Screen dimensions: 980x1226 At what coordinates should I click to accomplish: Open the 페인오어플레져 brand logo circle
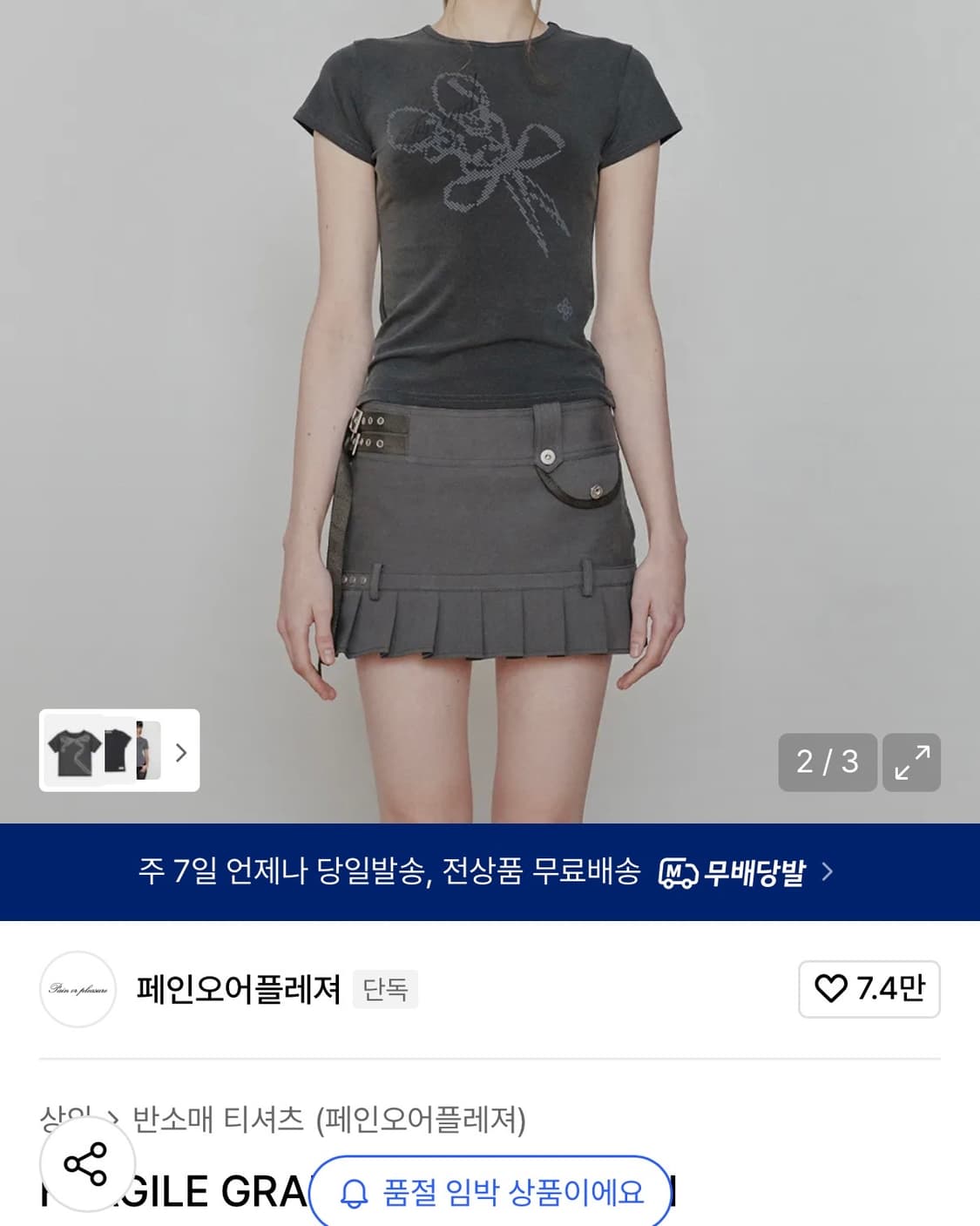point(77,991)
